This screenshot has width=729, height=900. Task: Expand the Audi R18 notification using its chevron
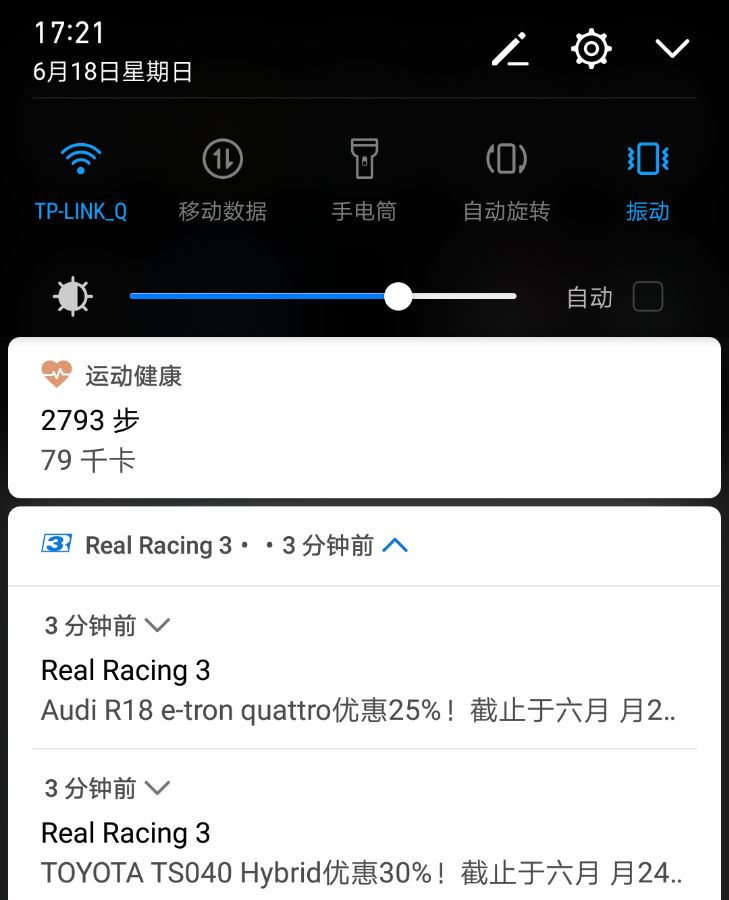[157, 625]
